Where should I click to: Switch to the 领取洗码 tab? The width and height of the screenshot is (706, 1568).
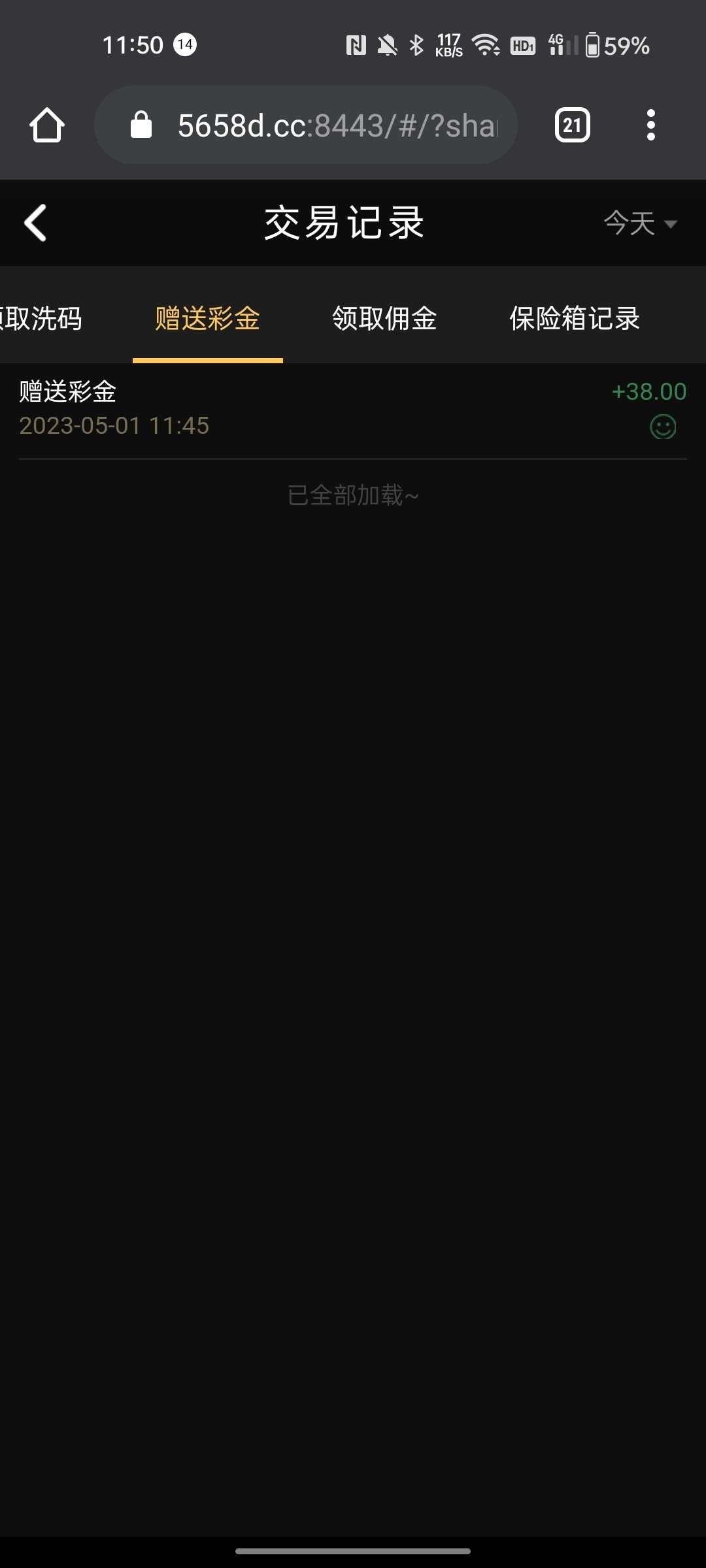(41, 319)
